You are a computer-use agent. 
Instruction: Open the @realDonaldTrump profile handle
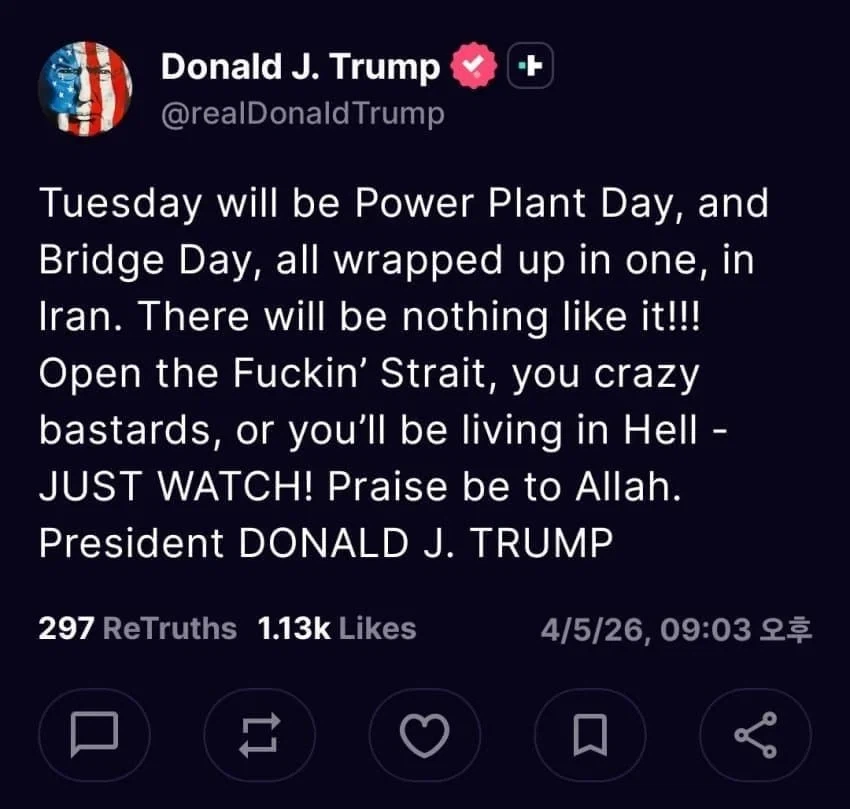(302, 113)
